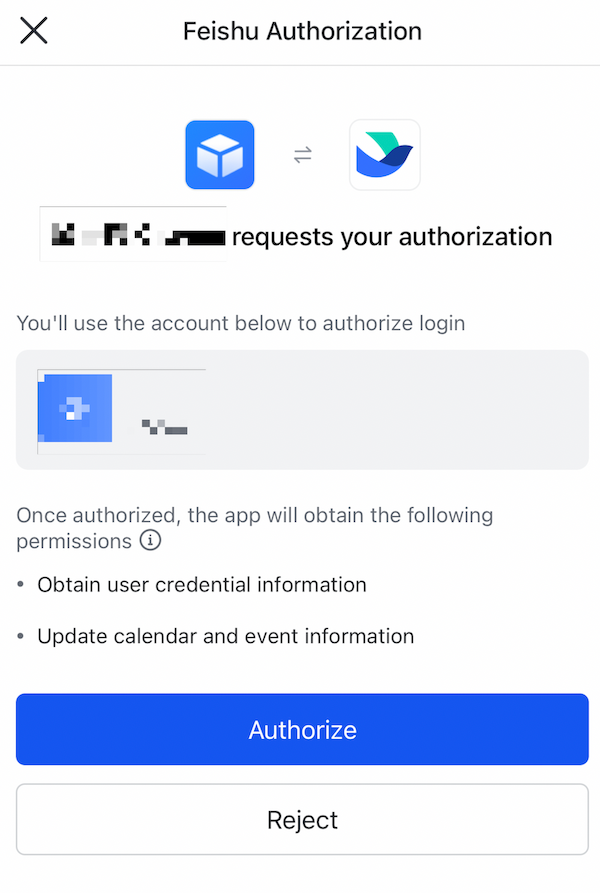This screenshot has height=893, width=600.
Task: Tap the Authorize button
Action: 302,730
